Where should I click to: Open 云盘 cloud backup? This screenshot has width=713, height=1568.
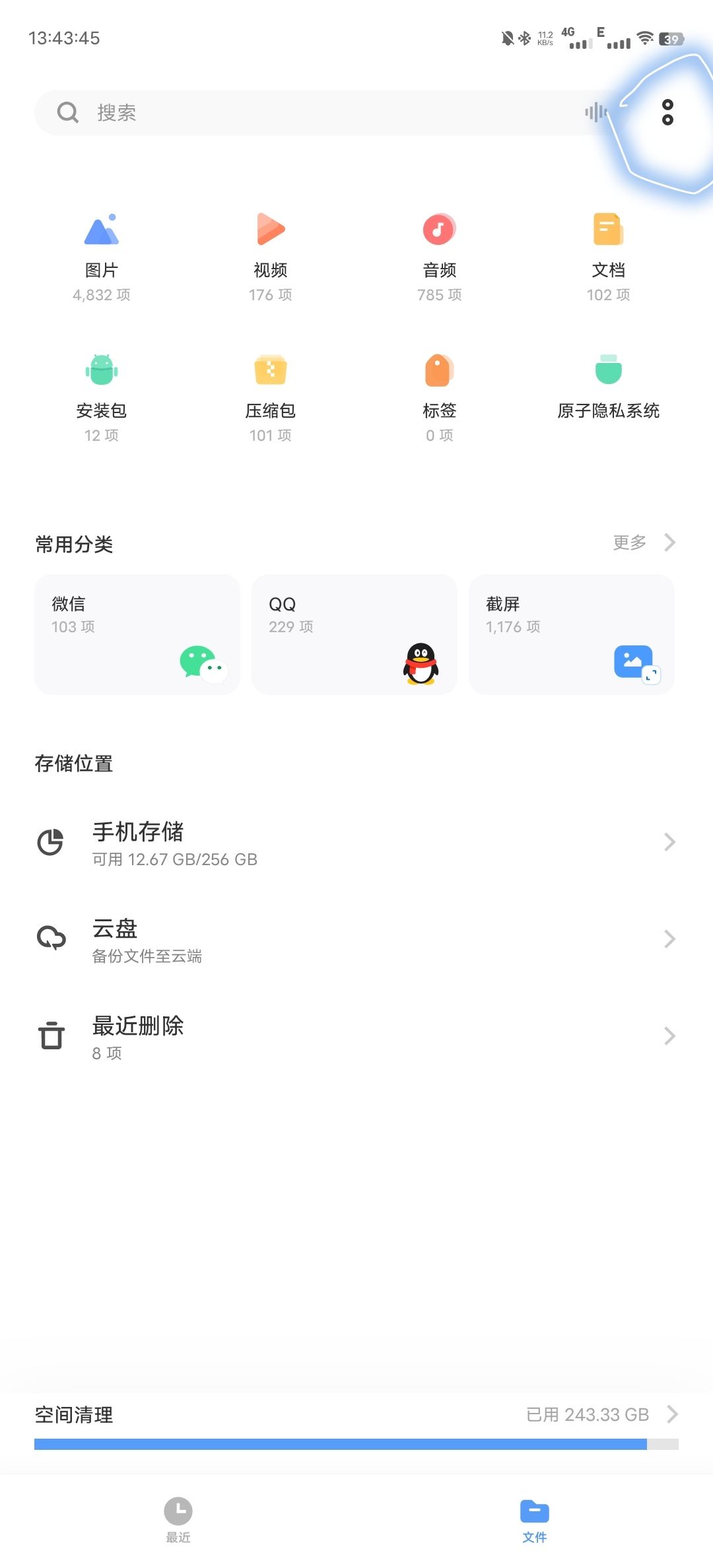coord(356,940)
